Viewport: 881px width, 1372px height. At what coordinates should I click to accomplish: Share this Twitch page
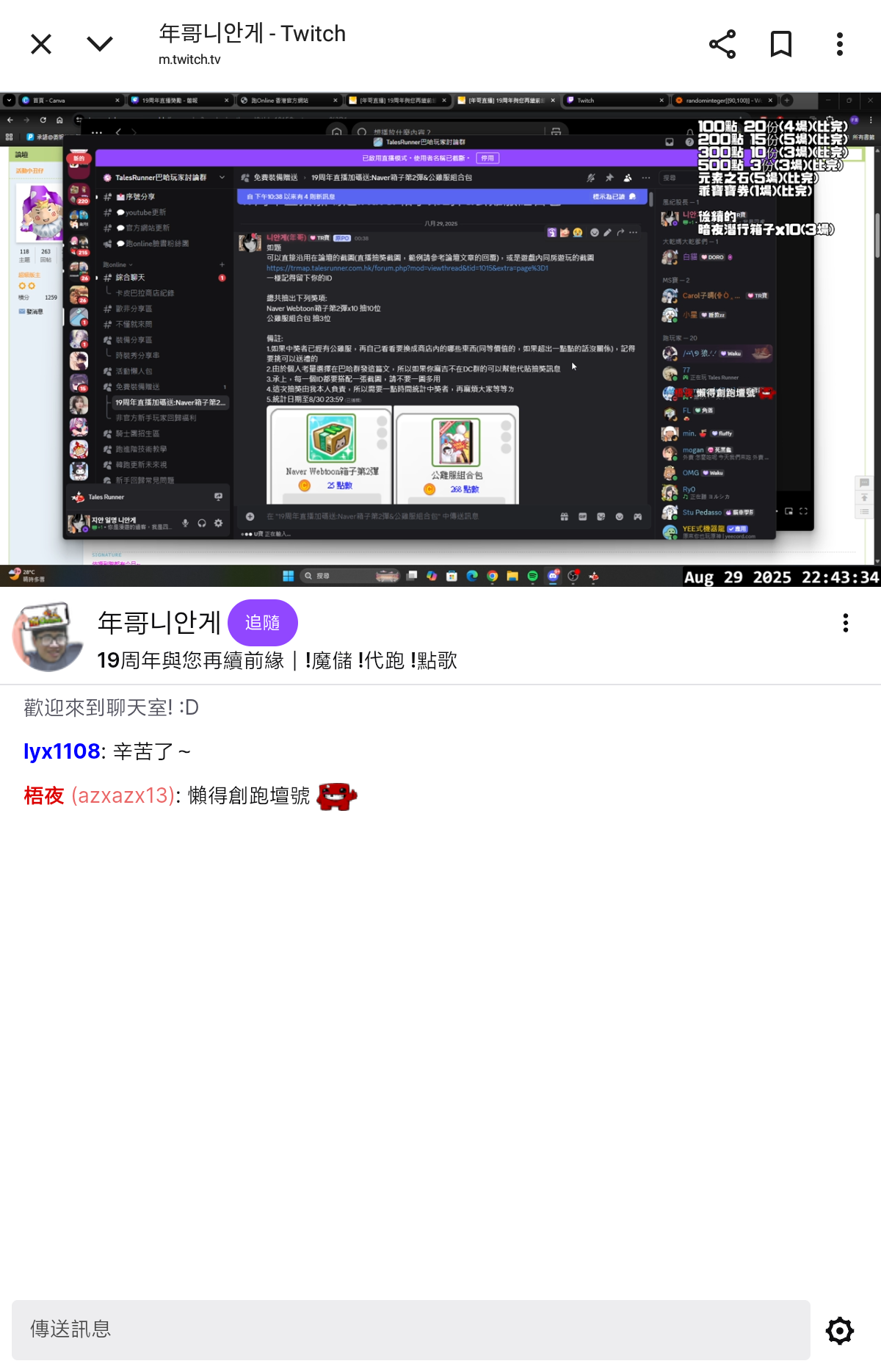(722, 44)
